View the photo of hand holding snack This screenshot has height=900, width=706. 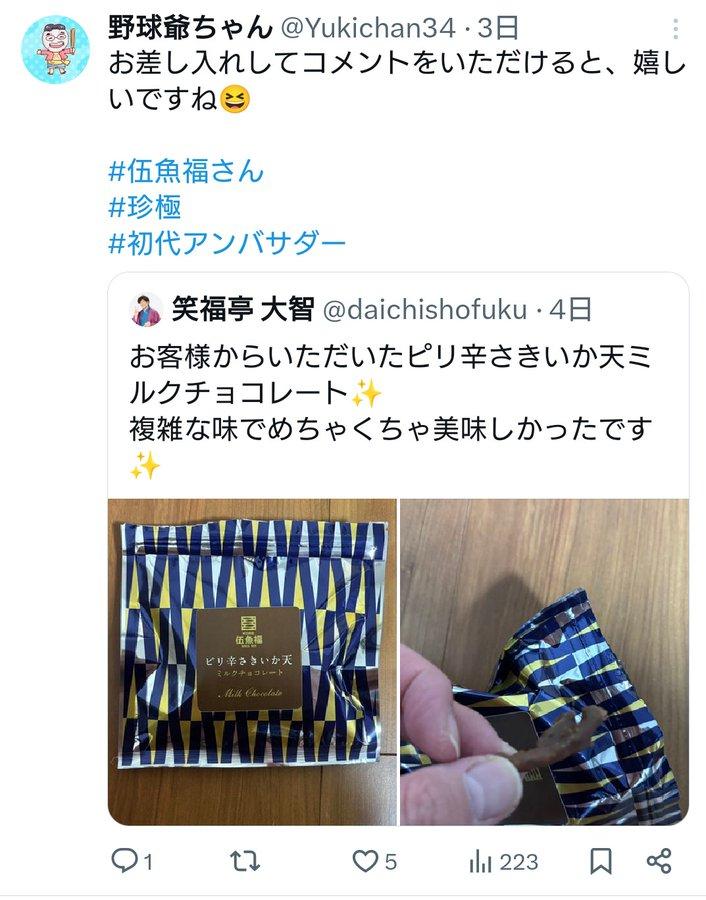pos(544,661)
